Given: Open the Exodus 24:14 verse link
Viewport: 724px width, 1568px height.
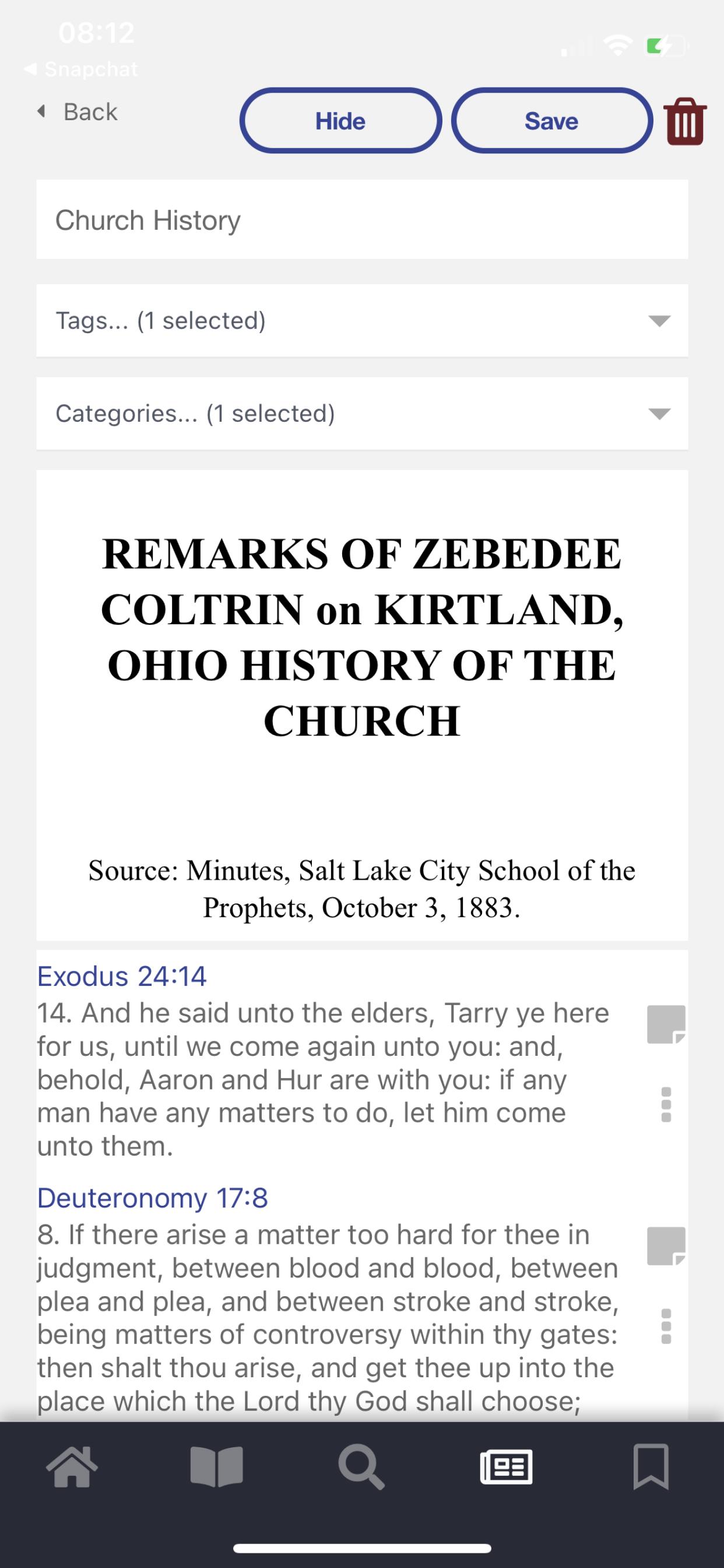Looking at the screenshot, I should pyautogui.click(x=122, y=977).
